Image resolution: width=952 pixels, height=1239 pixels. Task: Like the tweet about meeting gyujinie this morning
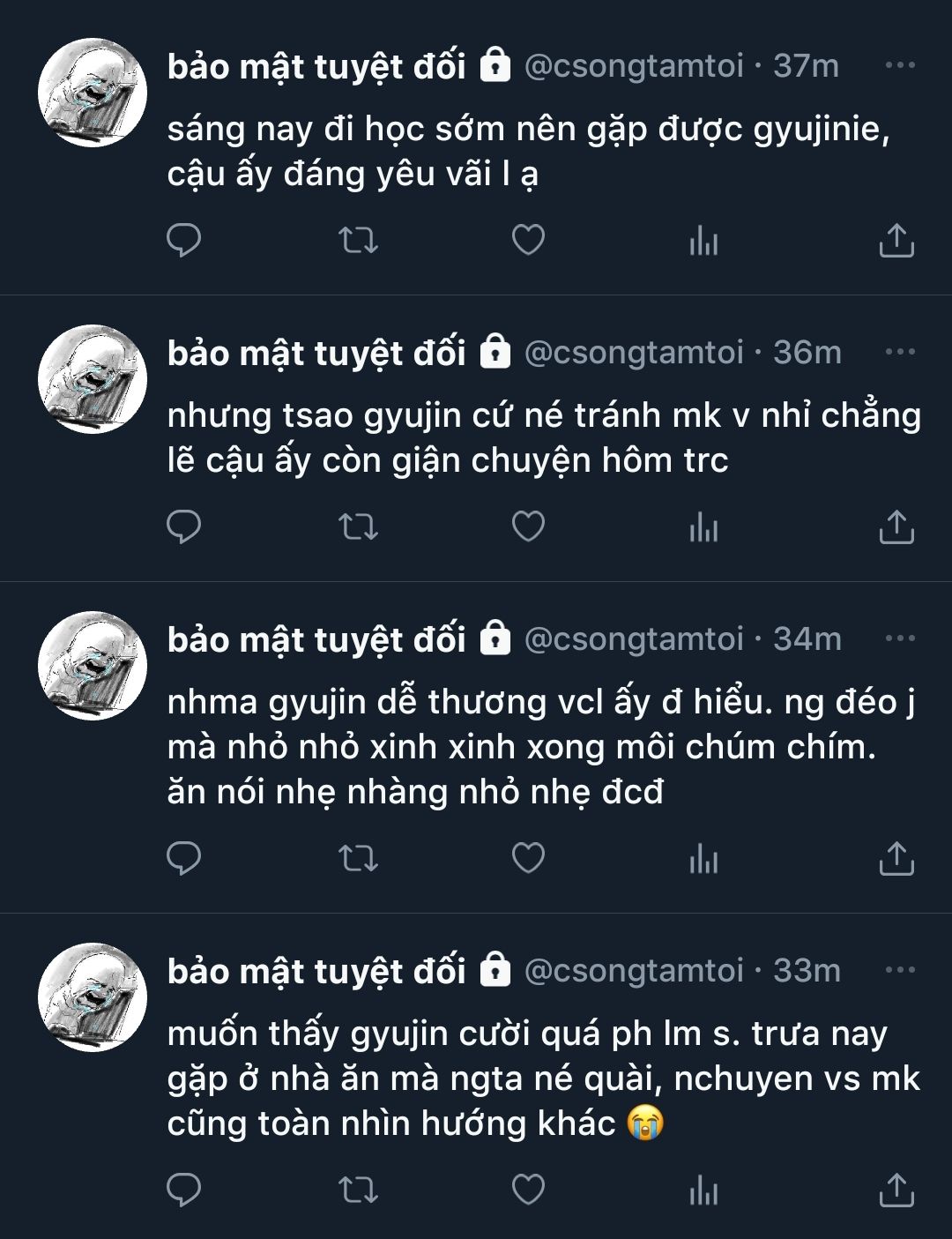point(528,240)
